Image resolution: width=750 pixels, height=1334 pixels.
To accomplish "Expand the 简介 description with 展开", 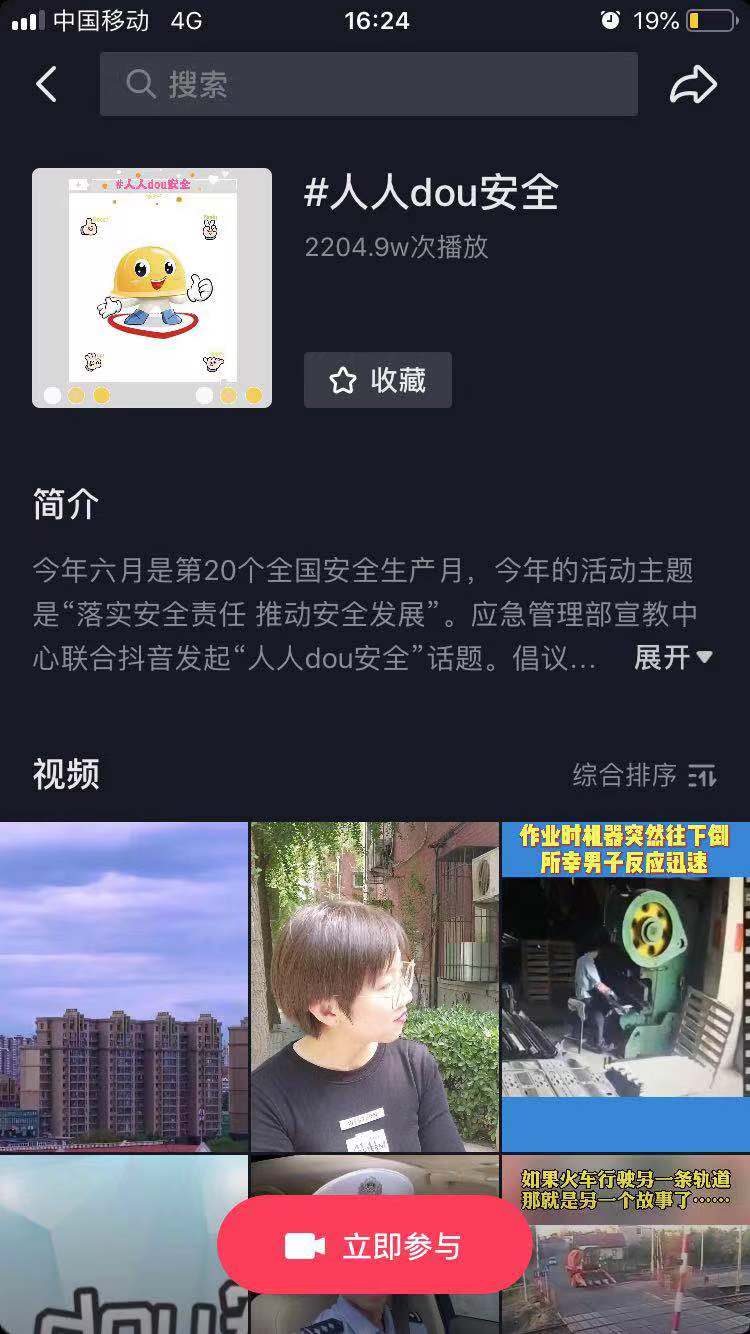I will point(673,657).
